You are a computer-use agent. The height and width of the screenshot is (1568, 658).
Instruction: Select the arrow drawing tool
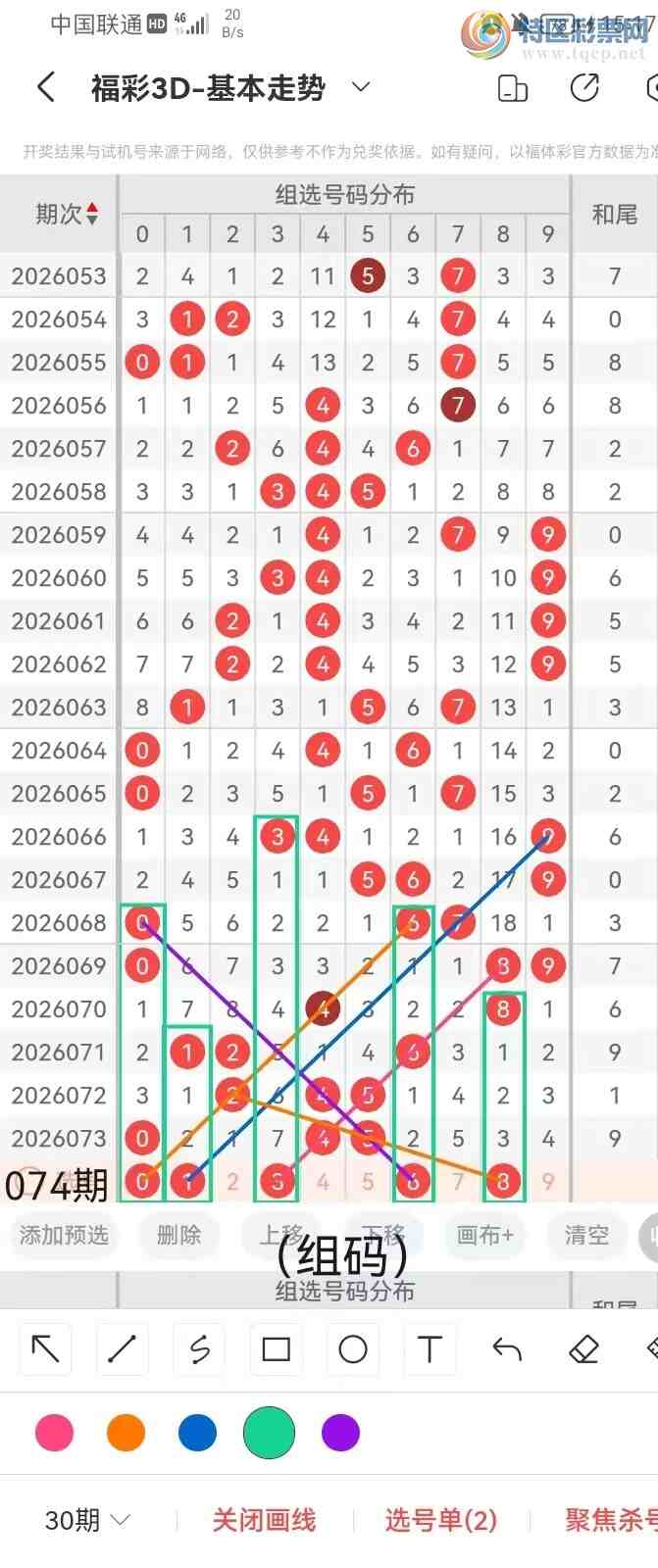coord(45,1349)
